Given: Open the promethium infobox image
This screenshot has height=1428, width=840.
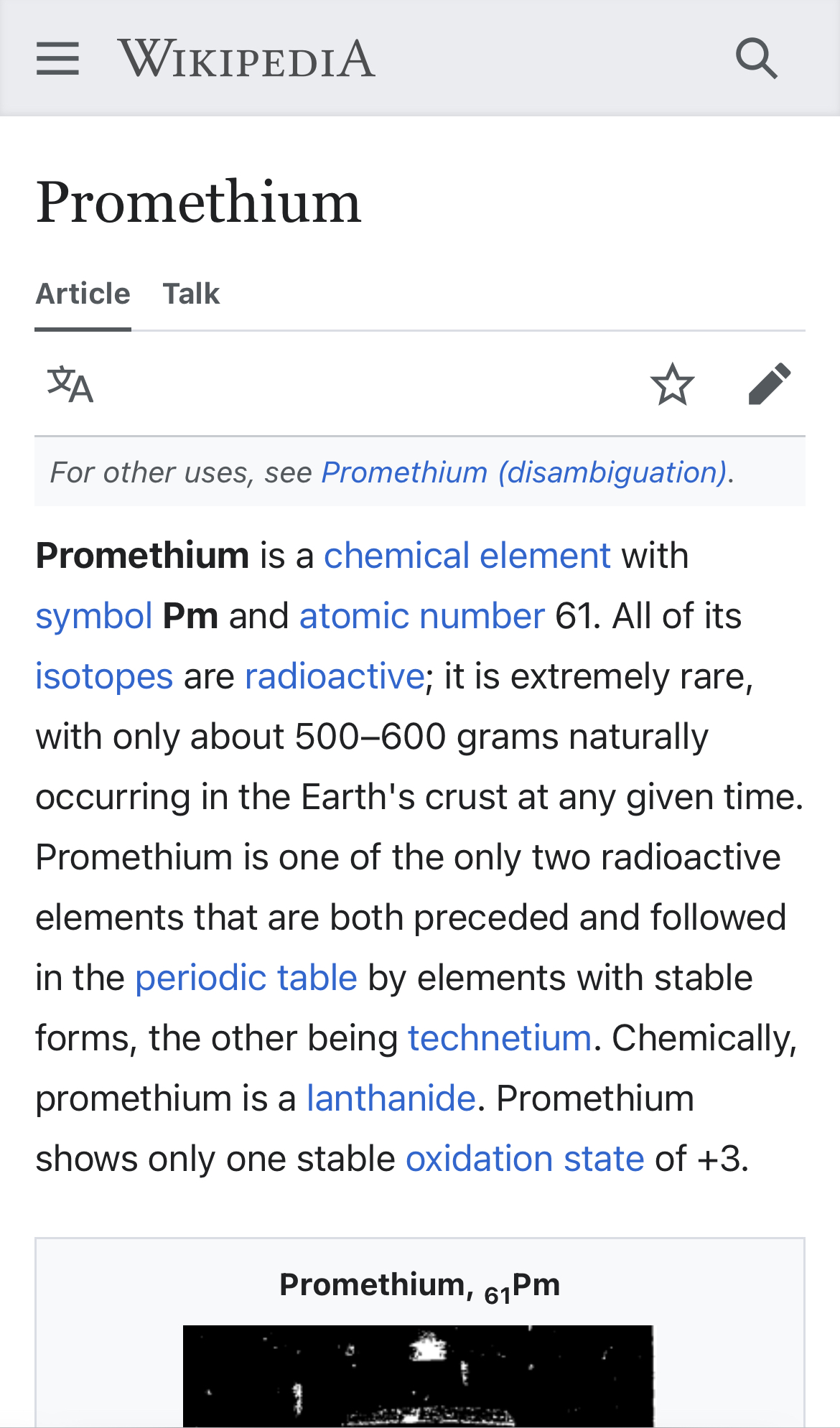Looking at the screenshot, I should coord(419,1375).
